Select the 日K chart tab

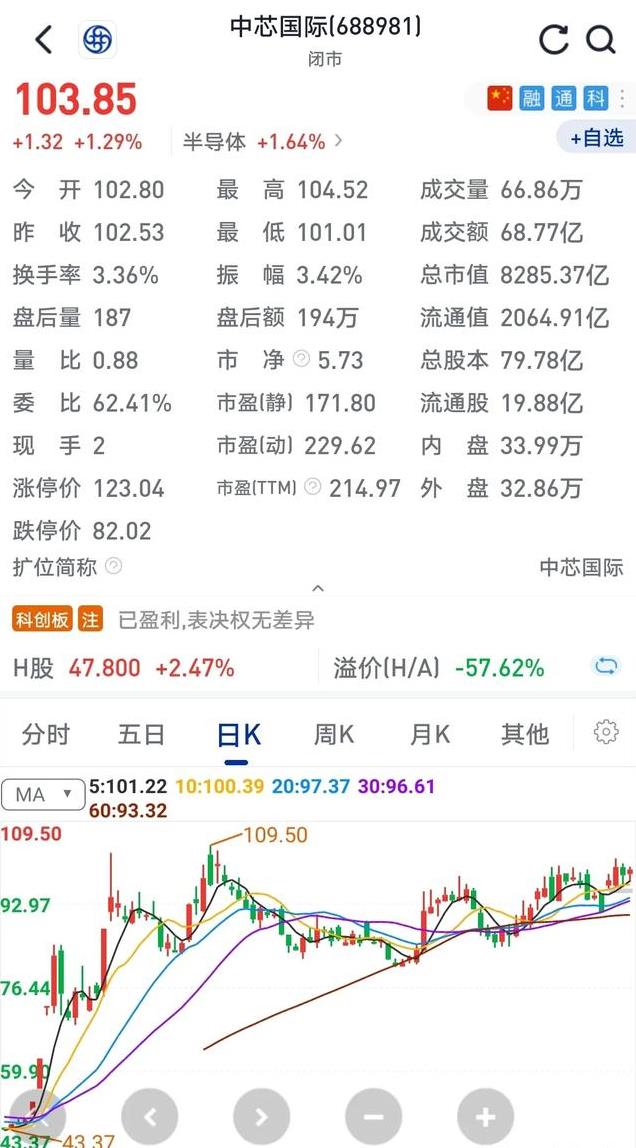pyautogui.click(x=239, y=734)
